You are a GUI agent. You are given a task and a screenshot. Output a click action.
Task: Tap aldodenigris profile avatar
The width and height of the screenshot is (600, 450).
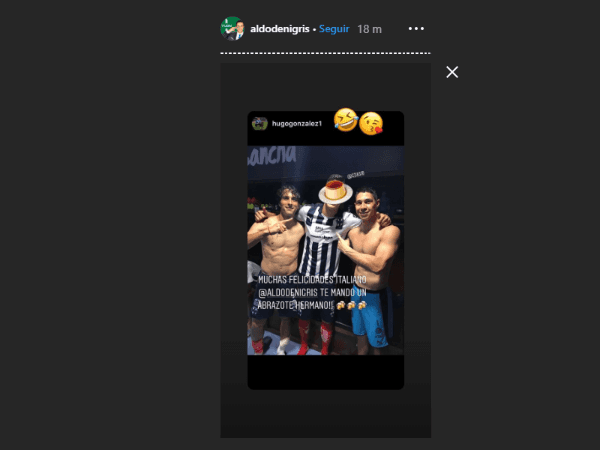point(232,28)
